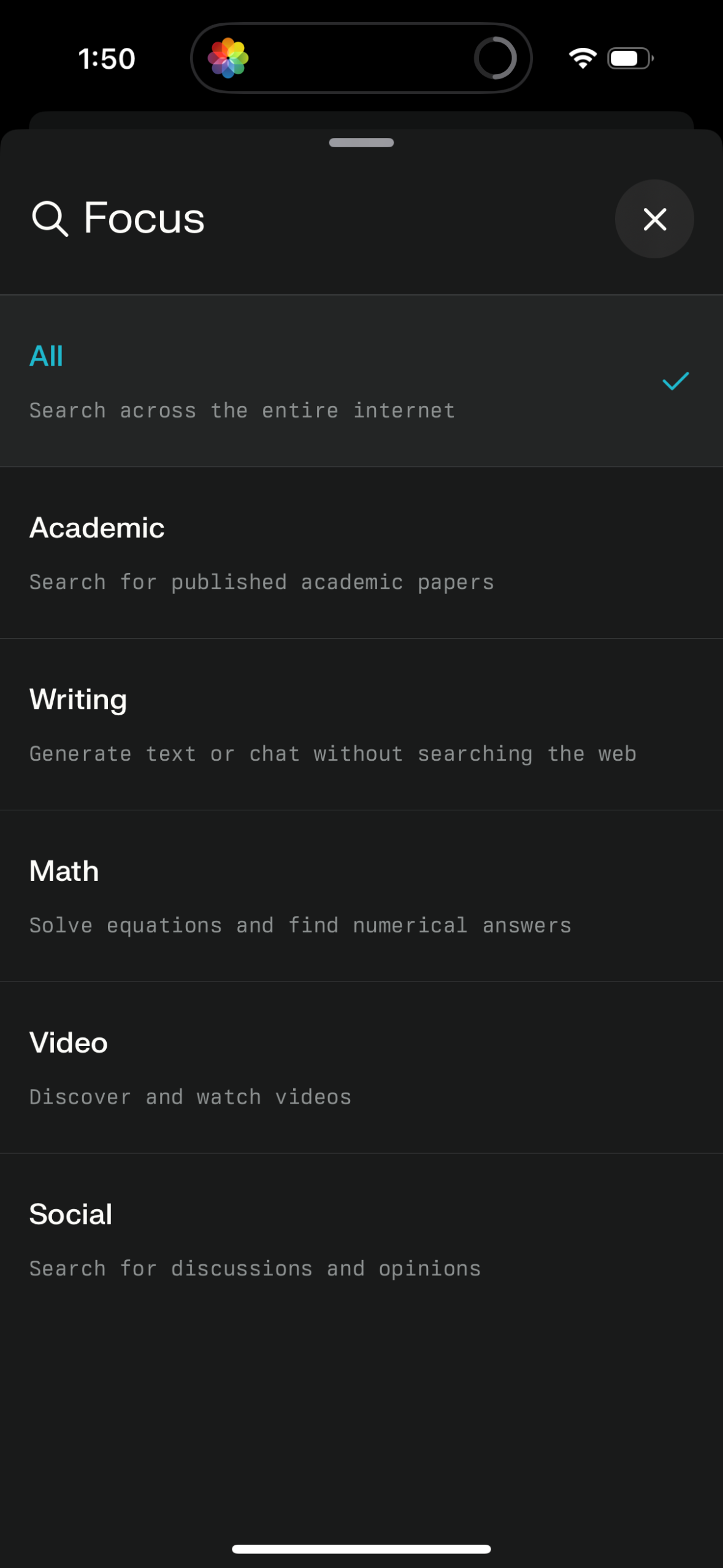This screenshot has height=1568, width=723.
Task: Tap the loading spinner in the Dynamic Island
Action: (495, 57)
